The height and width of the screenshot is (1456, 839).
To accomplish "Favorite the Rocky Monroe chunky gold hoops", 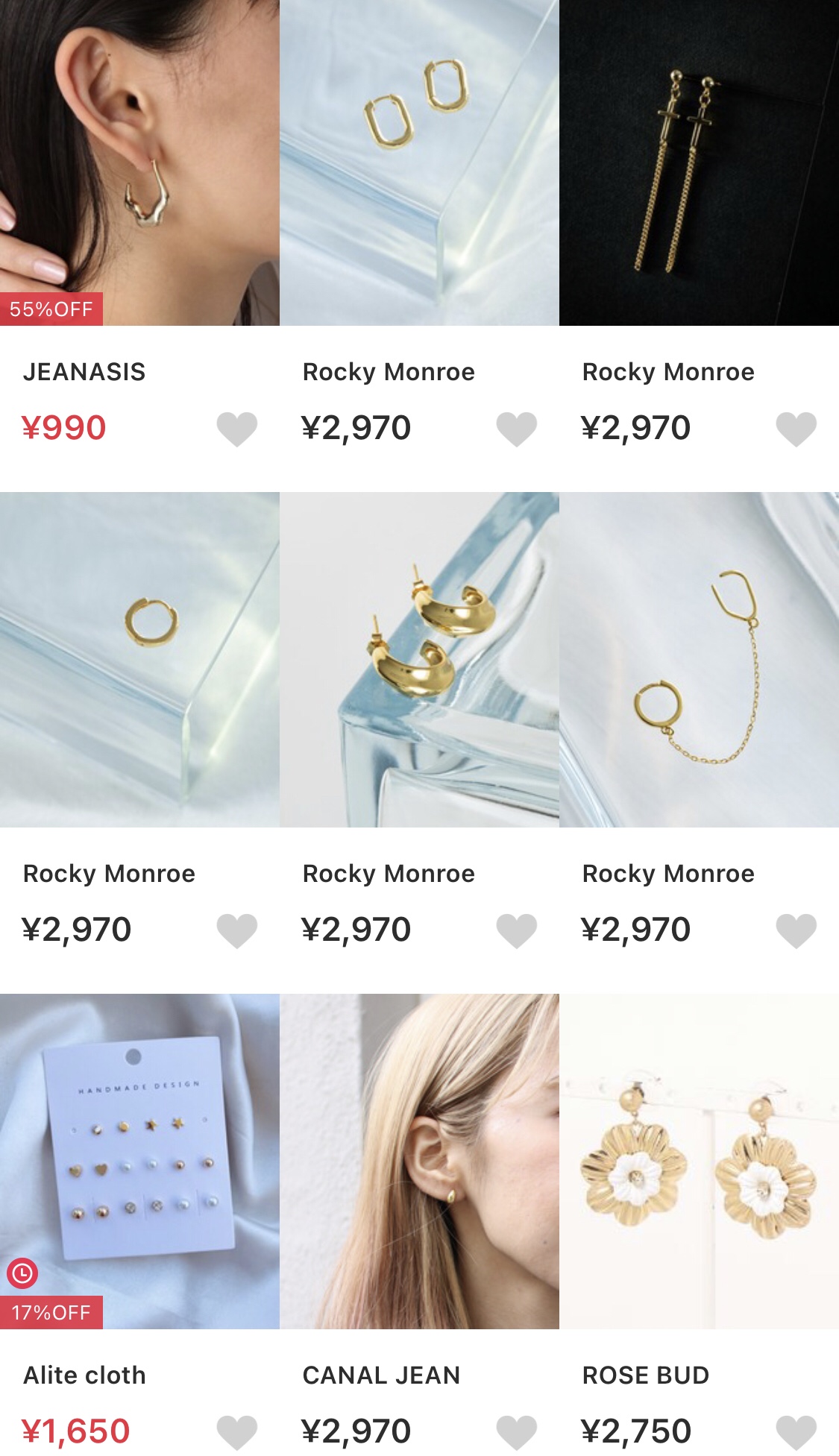I will click(516, 930).
